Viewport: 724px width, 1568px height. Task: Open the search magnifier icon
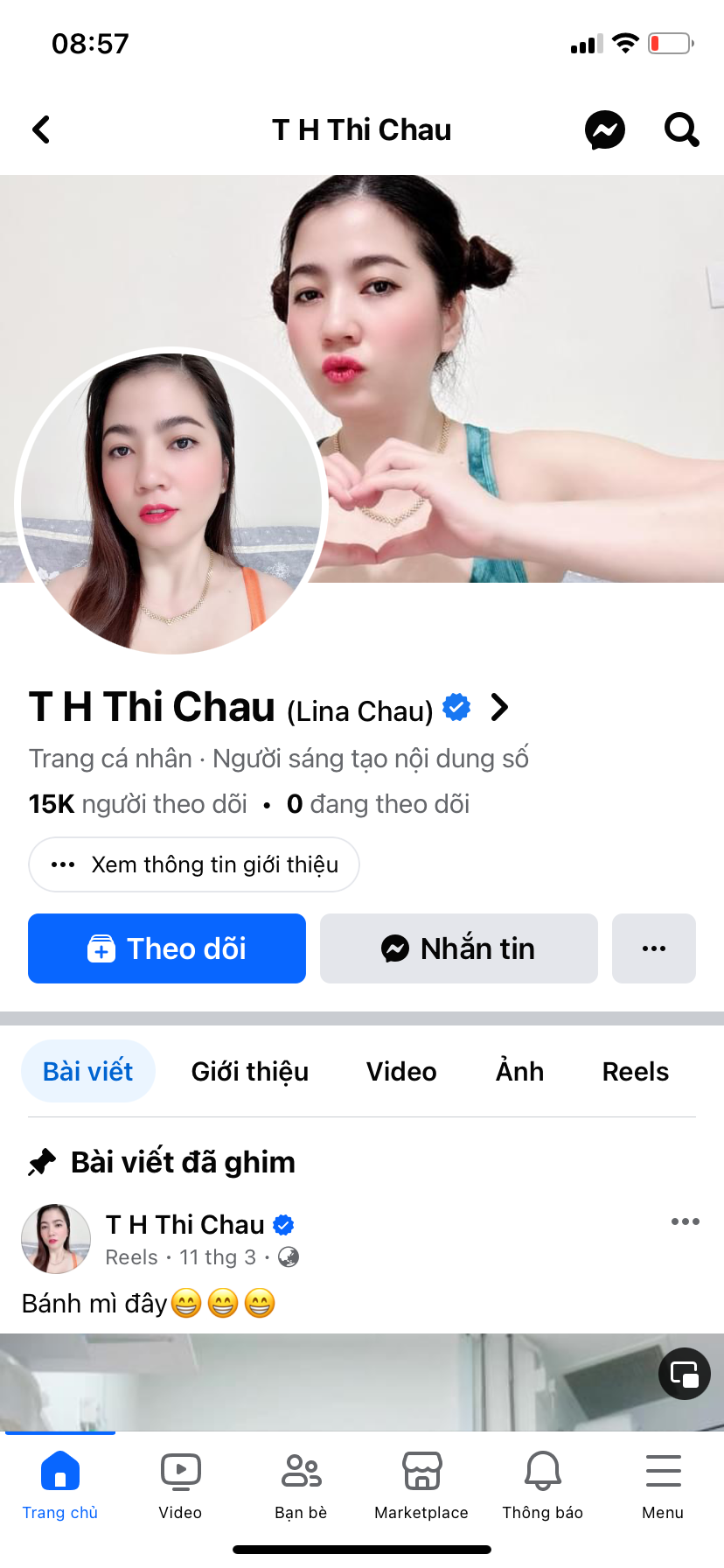pos(681,130)
